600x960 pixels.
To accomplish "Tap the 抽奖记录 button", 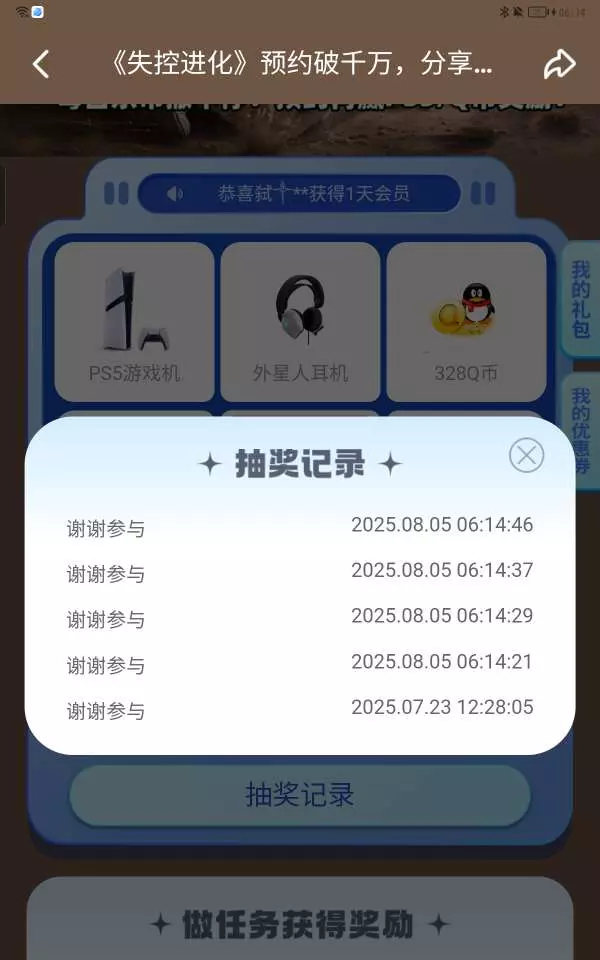I will tap(299, 795).
